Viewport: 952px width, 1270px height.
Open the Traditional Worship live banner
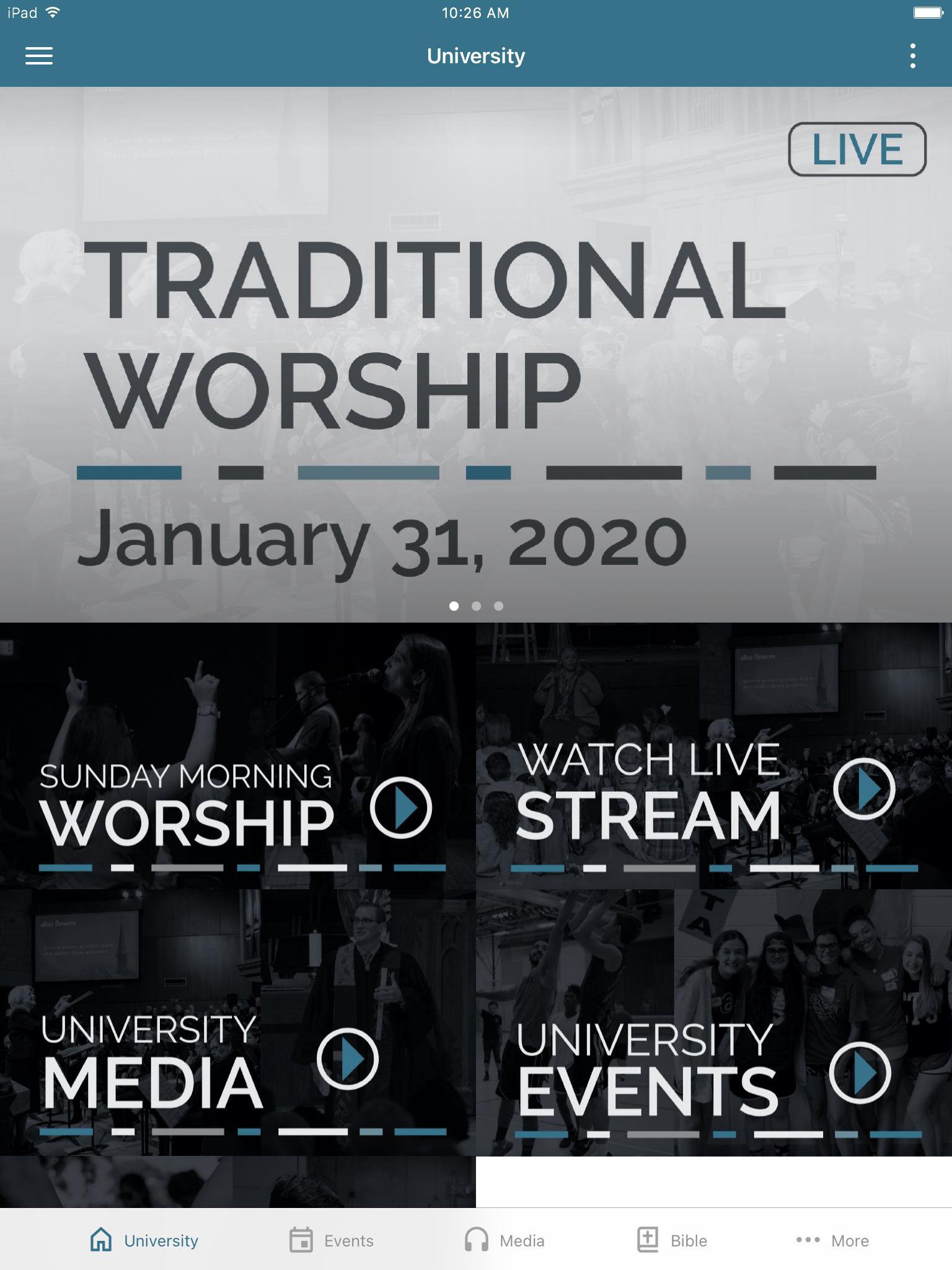coord(476,353)
